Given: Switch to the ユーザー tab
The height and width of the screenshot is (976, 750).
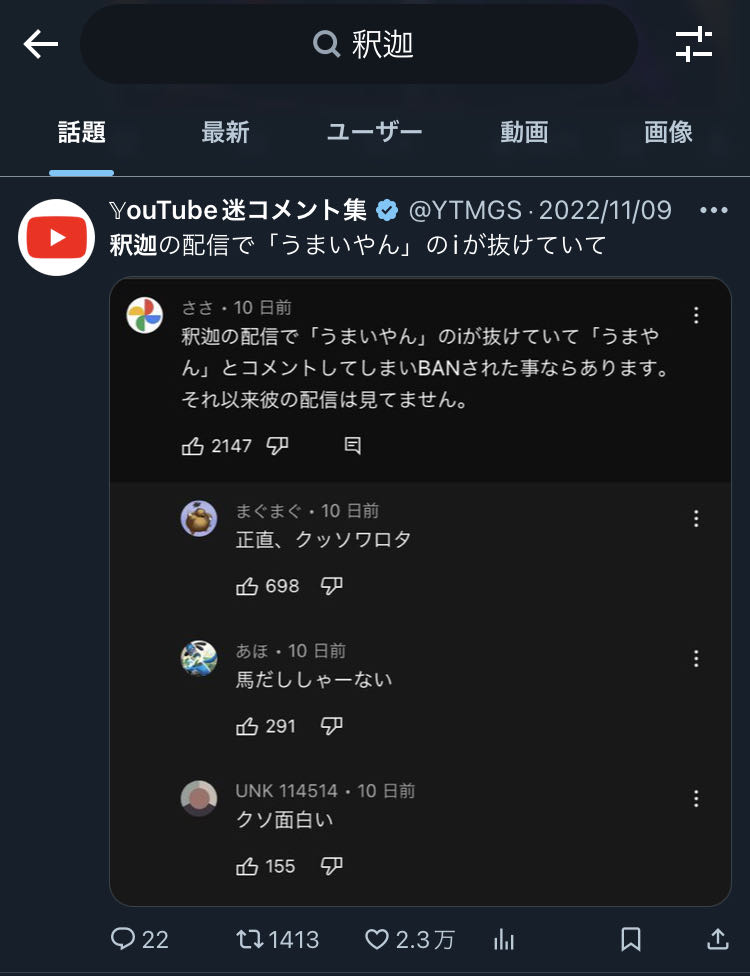Looking at the screenshot, I should point(374,132).
